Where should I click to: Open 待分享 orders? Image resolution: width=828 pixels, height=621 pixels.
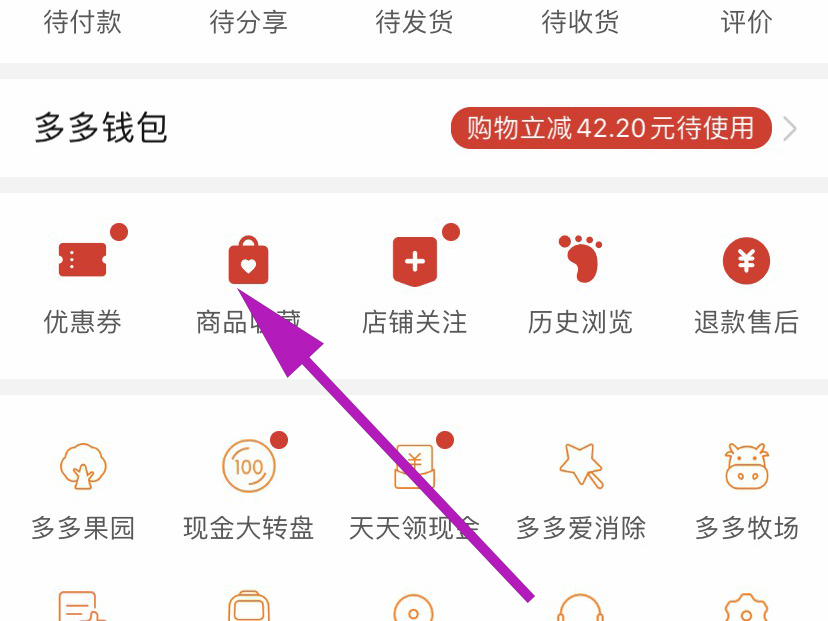(x=249, y=22)
